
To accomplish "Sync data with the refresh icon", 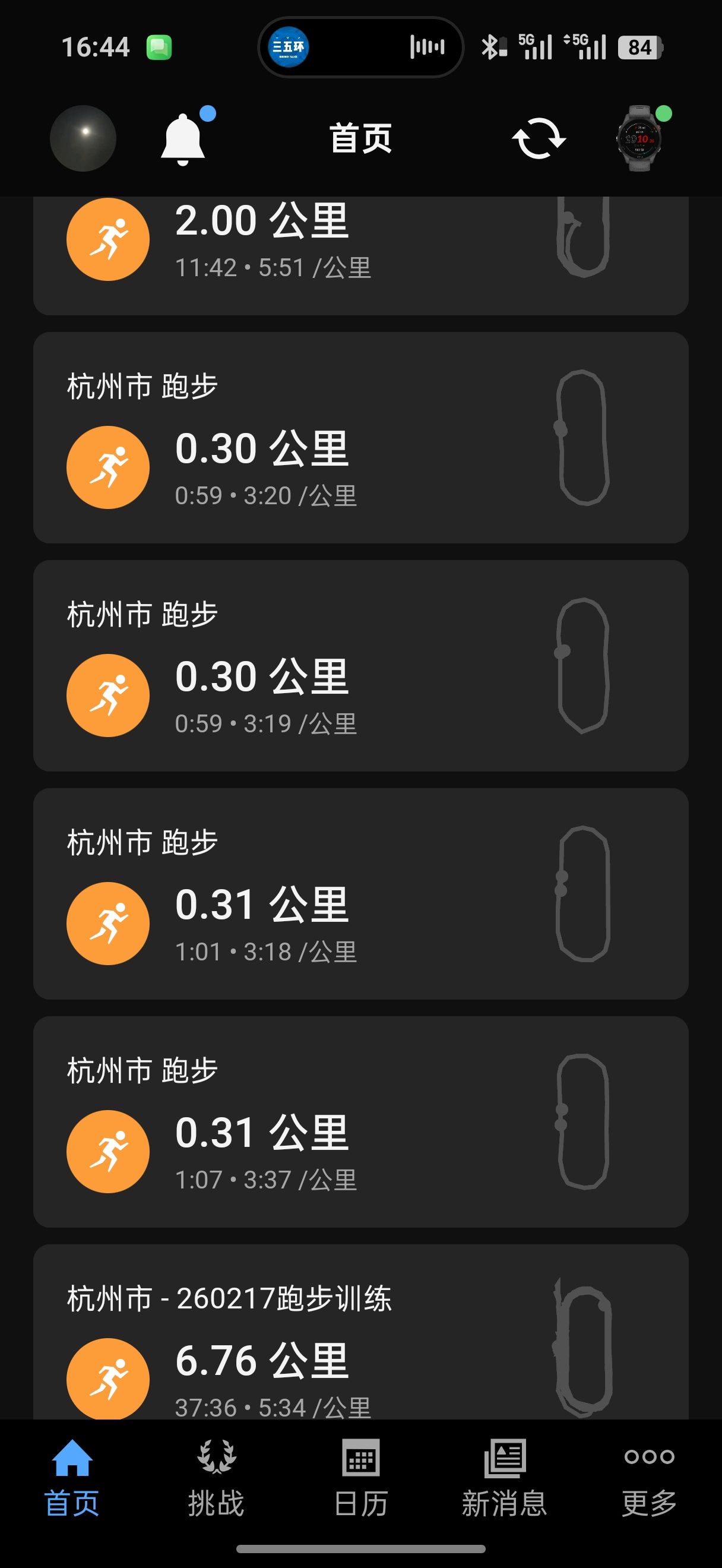I will (539, 139).
